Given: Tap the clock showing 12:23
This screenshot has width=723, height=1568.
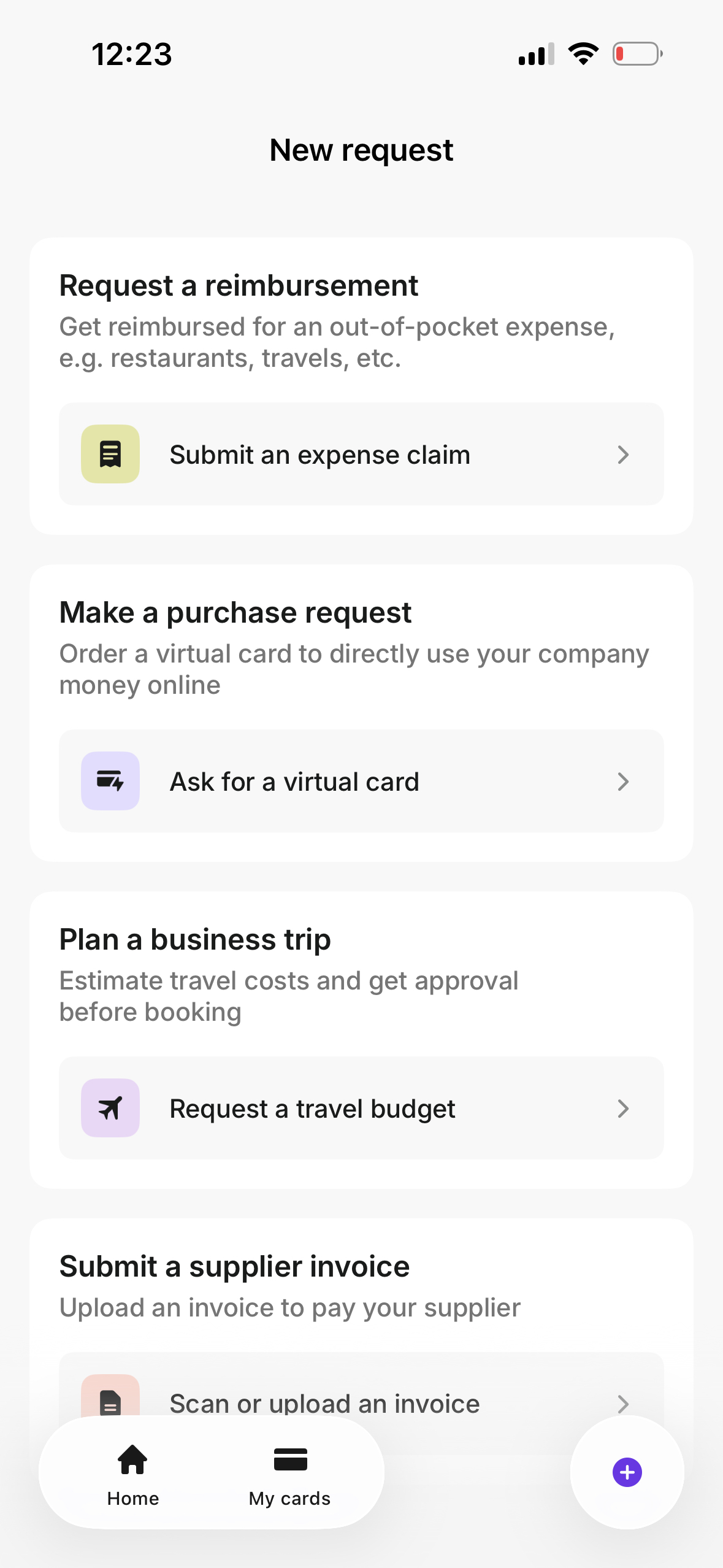Looking at the screenshot, I should pyautogui.click(x=132, y=54).
